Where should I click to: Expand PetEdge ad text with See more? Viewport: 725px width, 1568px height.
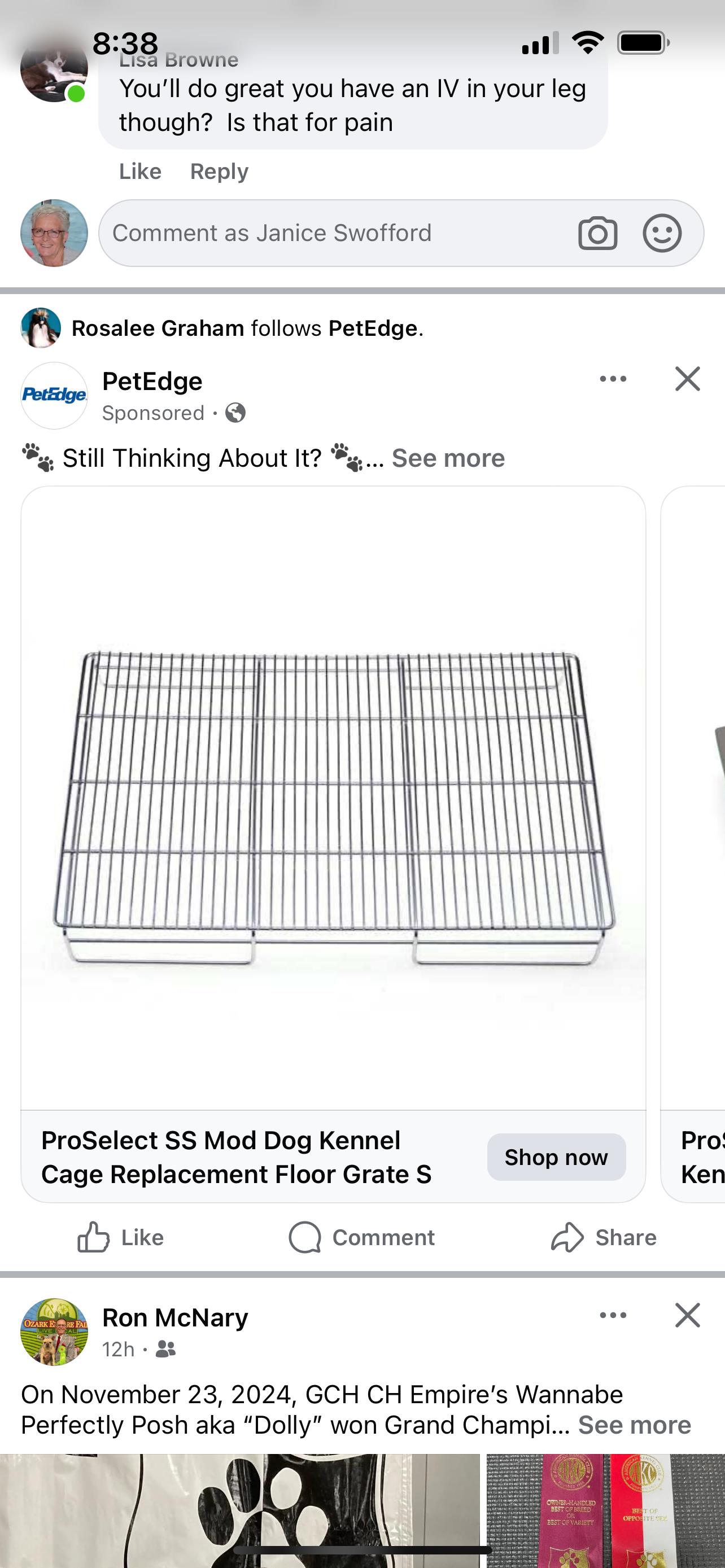(x=448, y=458)
